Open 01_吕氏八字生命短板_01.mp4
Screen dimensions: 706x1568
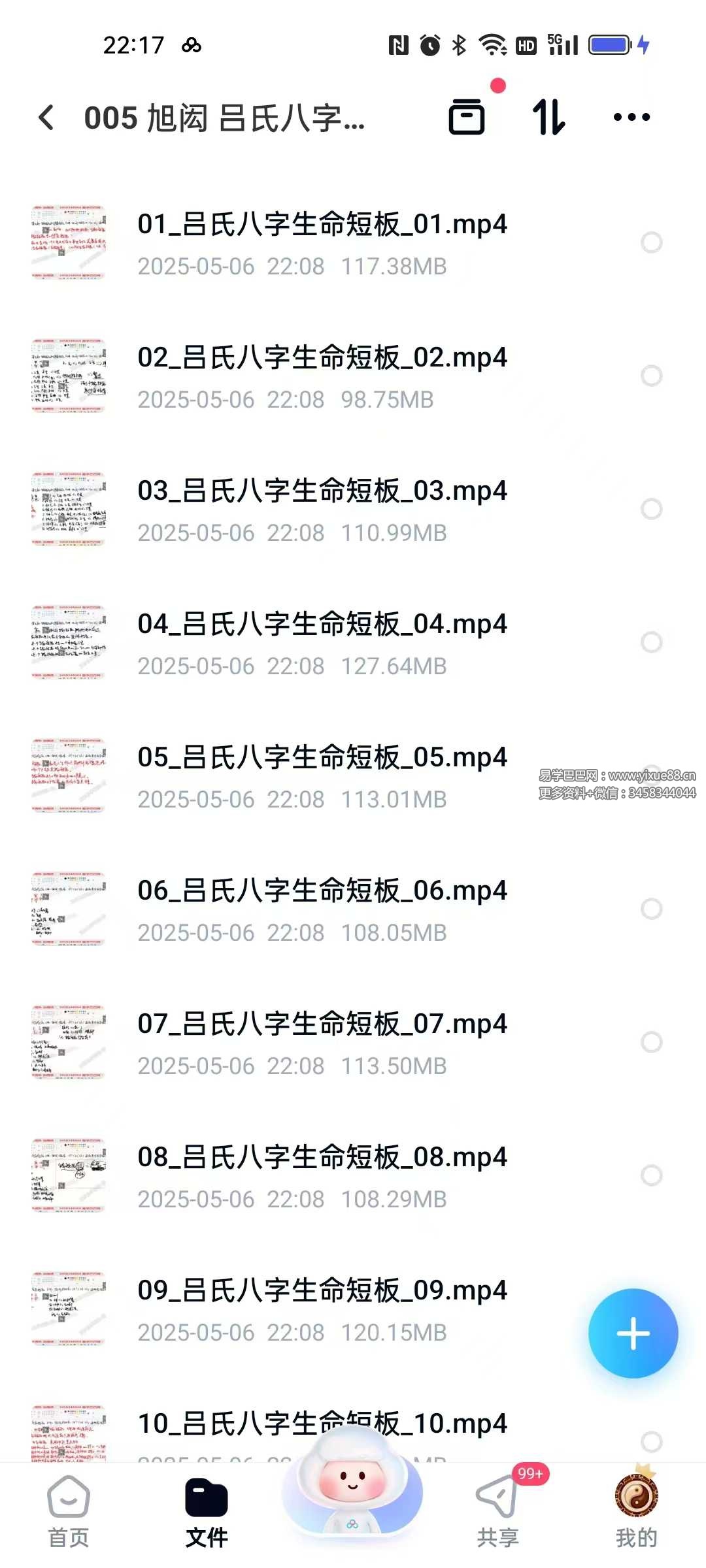(322, 225)
